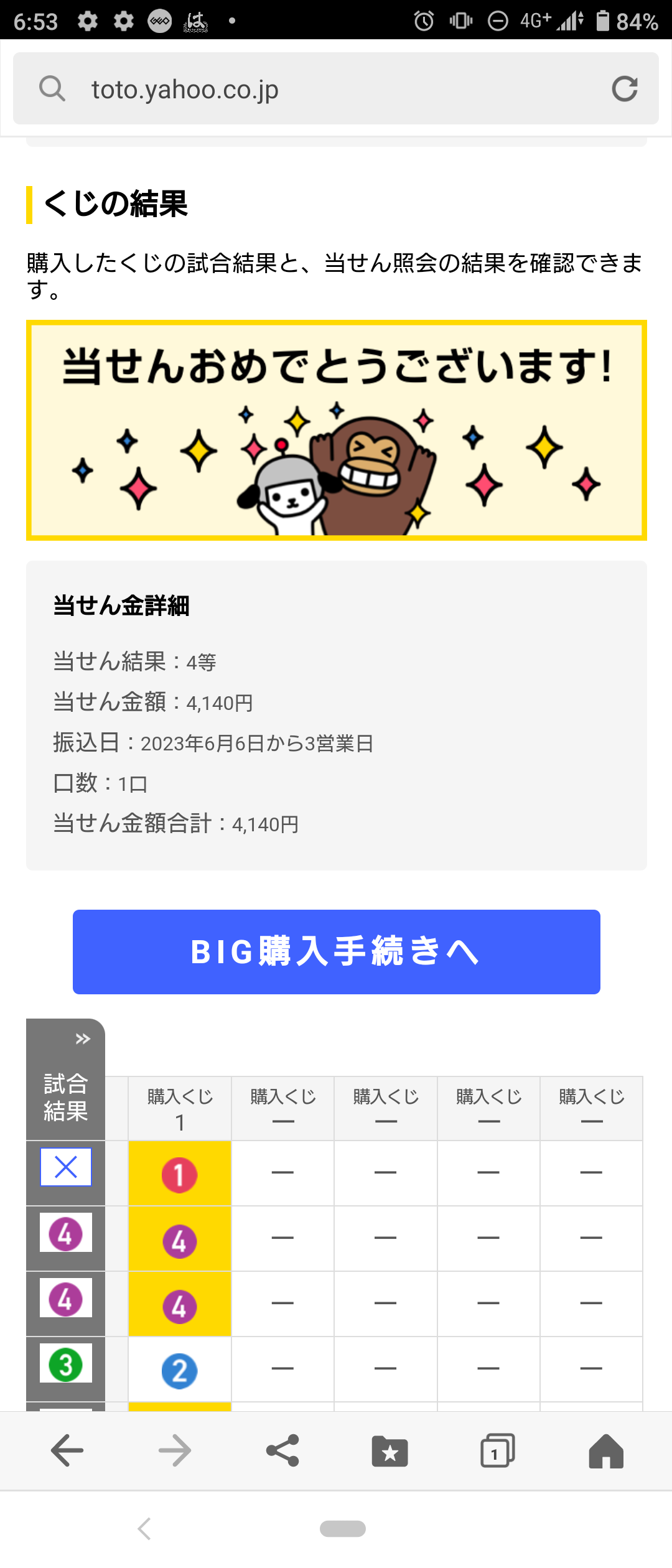
Task: Tap the system back button
Action: click(144, 1528)
